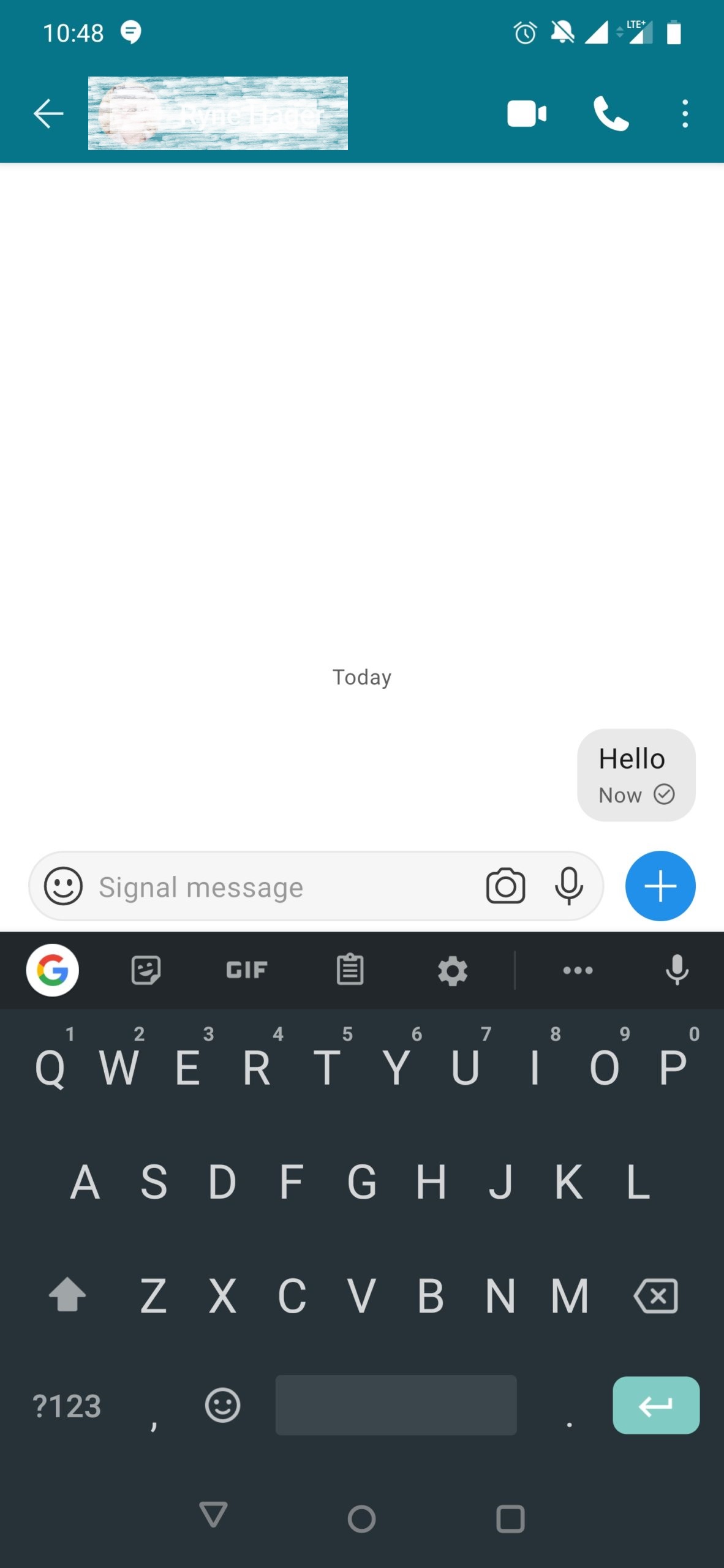
Task: Open the emoji picker in the message field
Action: click(63, 886)
